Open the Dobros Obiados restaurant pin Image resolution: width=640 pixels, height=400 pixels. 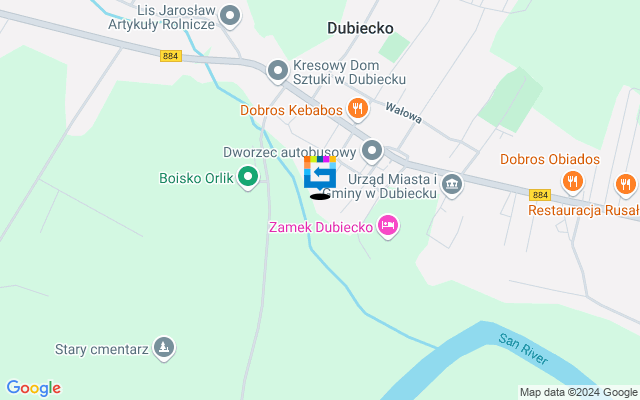point(573,181)
